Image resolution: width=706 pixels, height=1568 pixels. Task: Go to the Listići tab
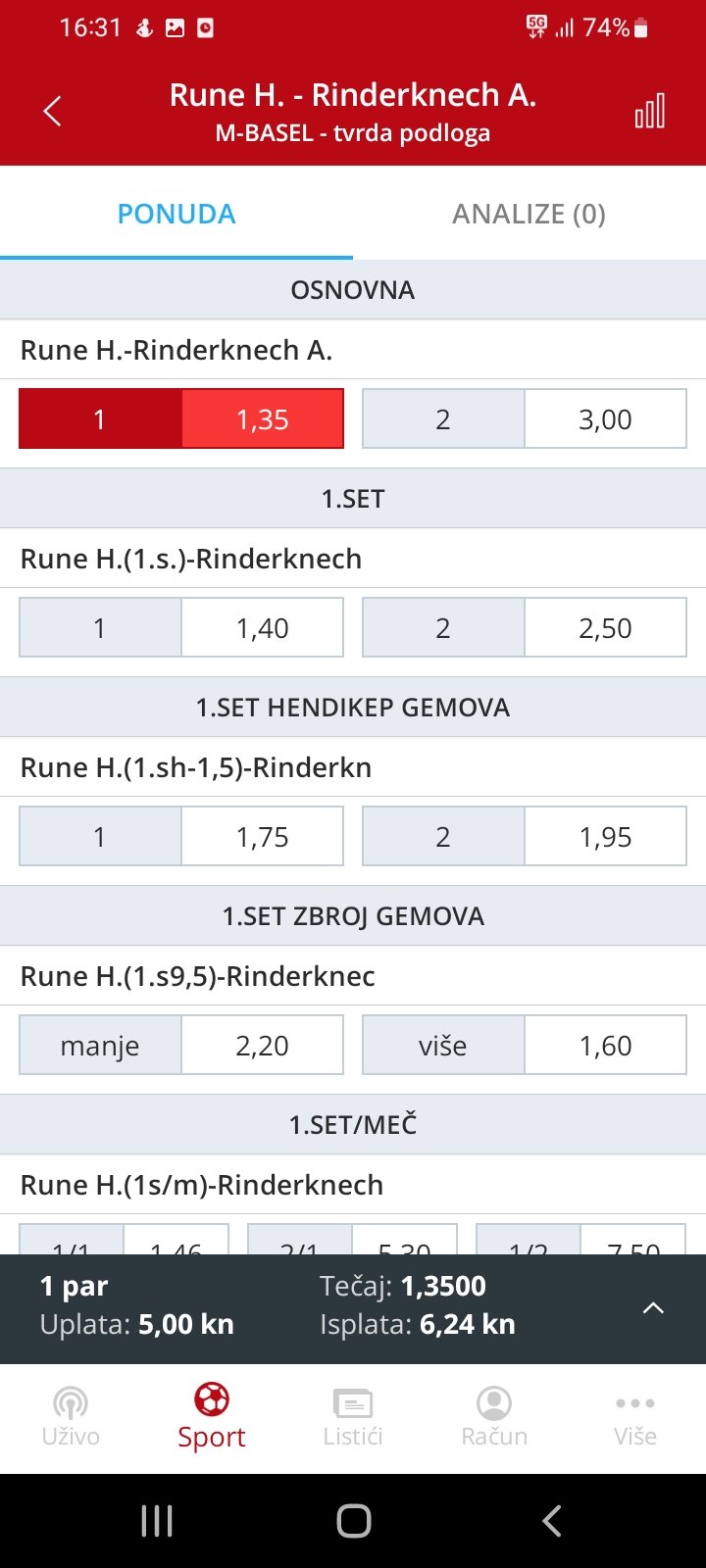point(353,1418)
